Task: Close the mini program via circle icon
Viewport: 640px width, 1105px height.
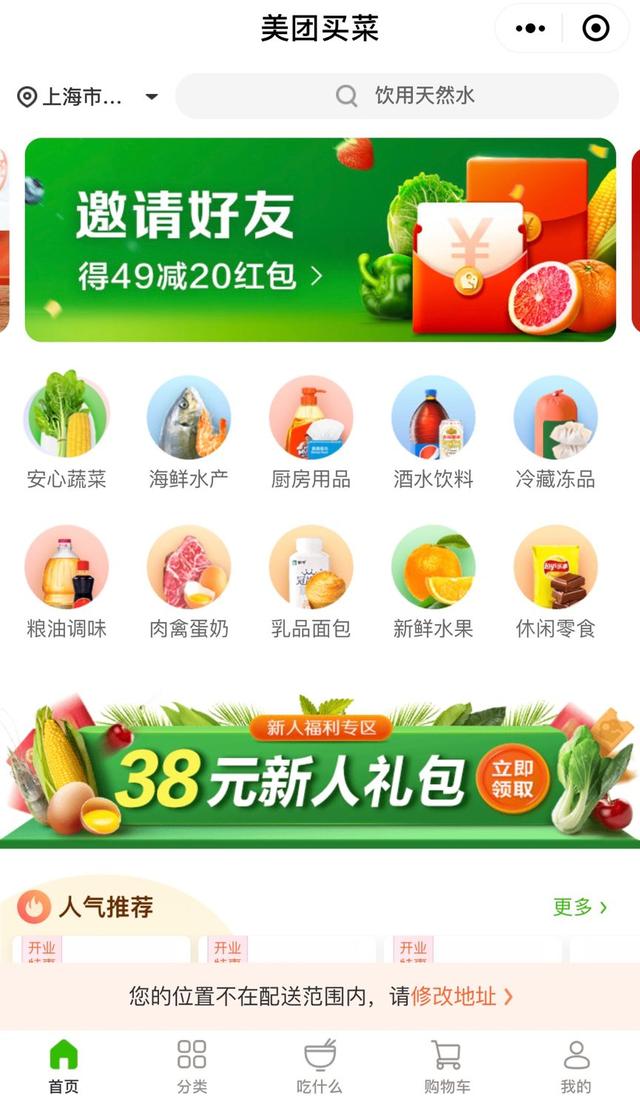Action: point(596,29)
